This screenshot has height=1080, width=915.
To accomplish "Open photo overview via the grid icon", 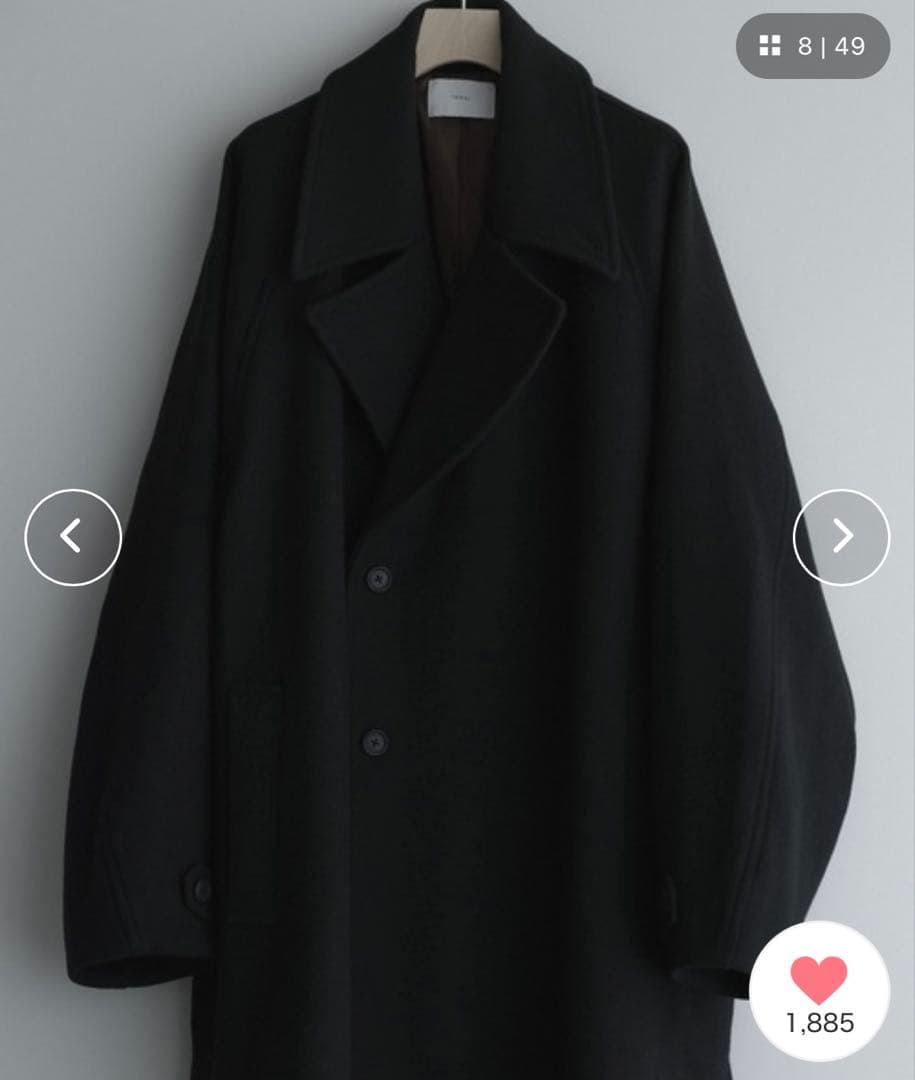I will click(x=769, y=45).
